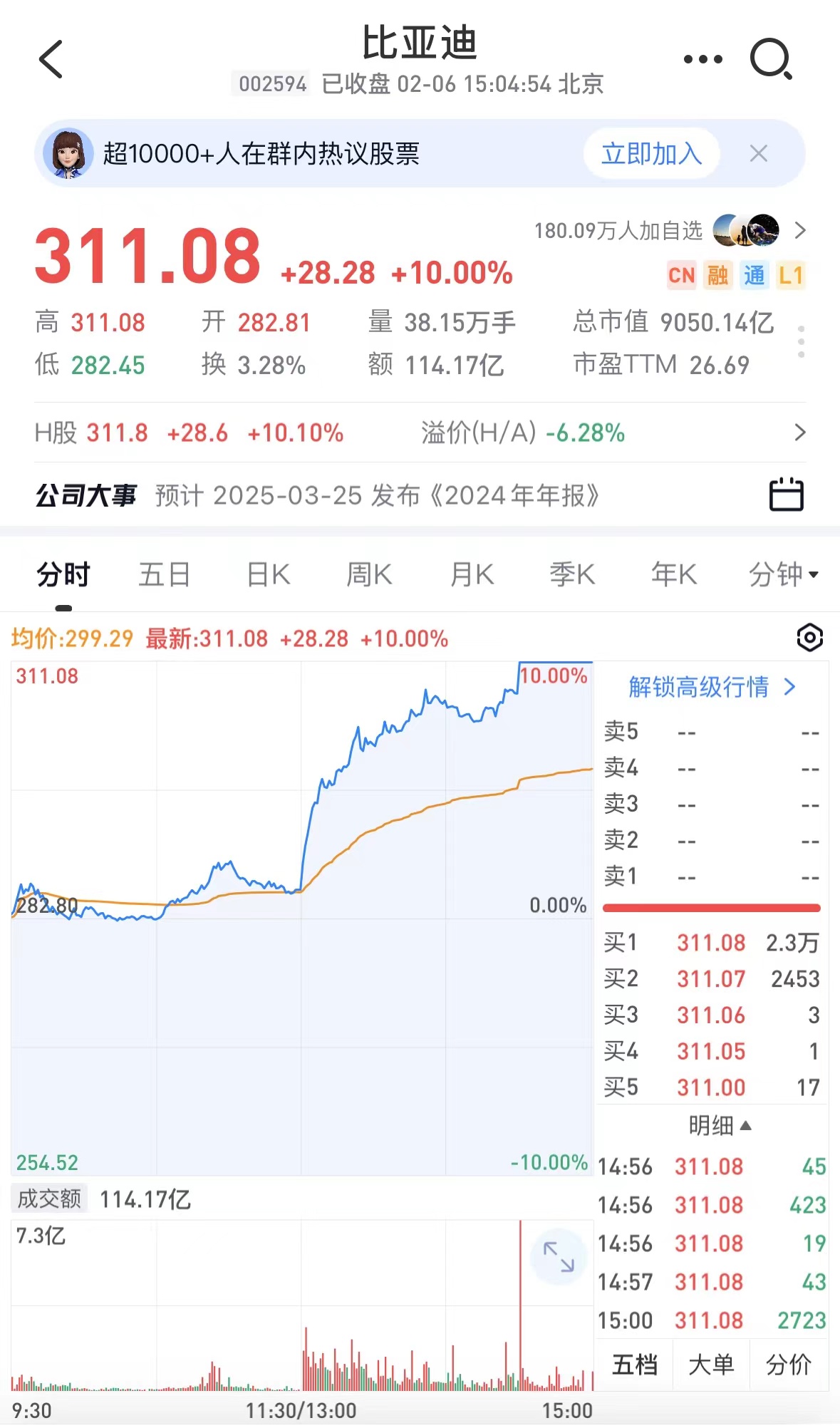The image size is (840, 1428).
Task: Expand the chart to fullscreen
Action: pyautogui.click(x=559, y=1256)
